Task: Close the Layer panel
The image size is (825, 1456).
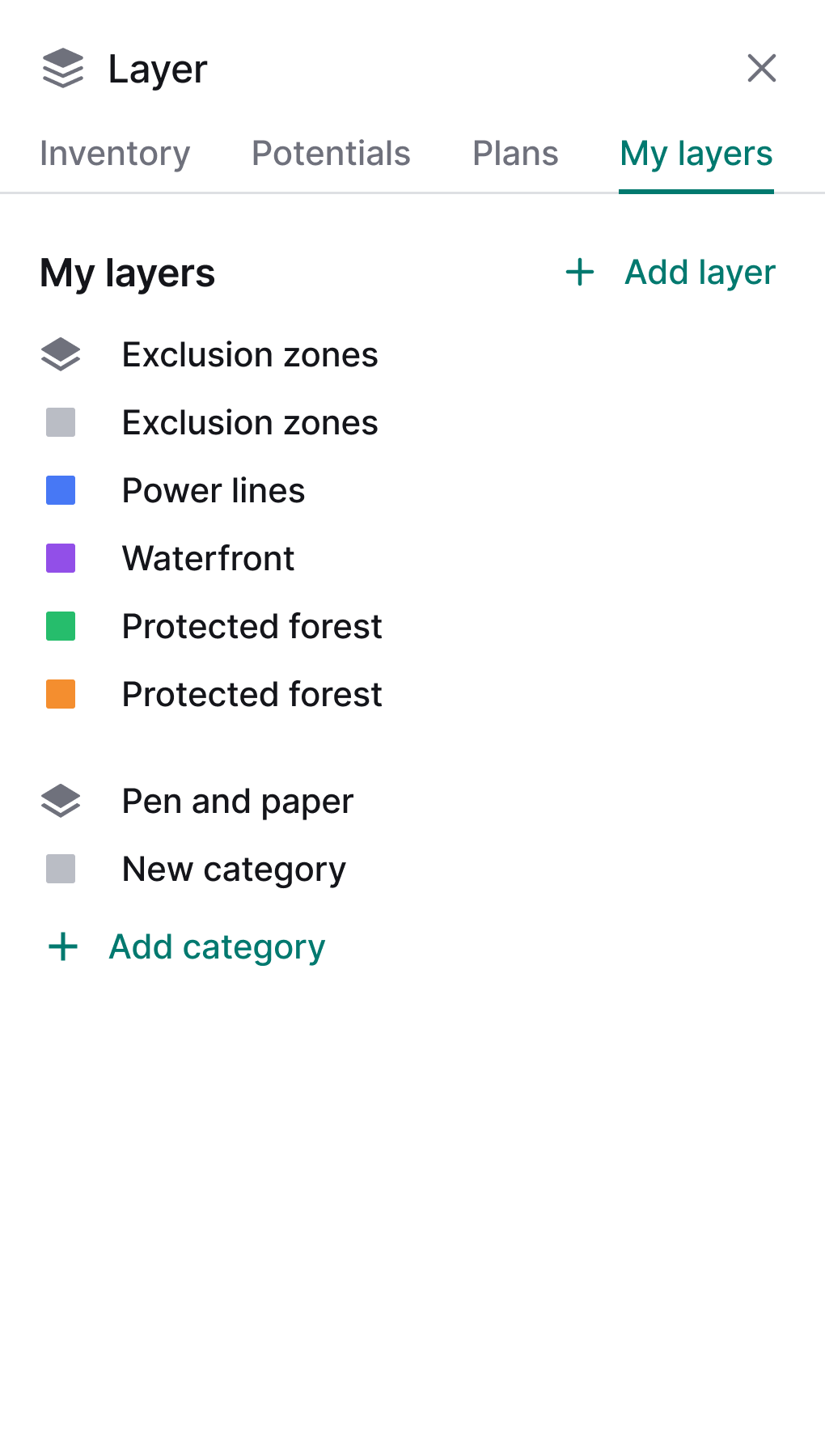Action: click(761, 69)
